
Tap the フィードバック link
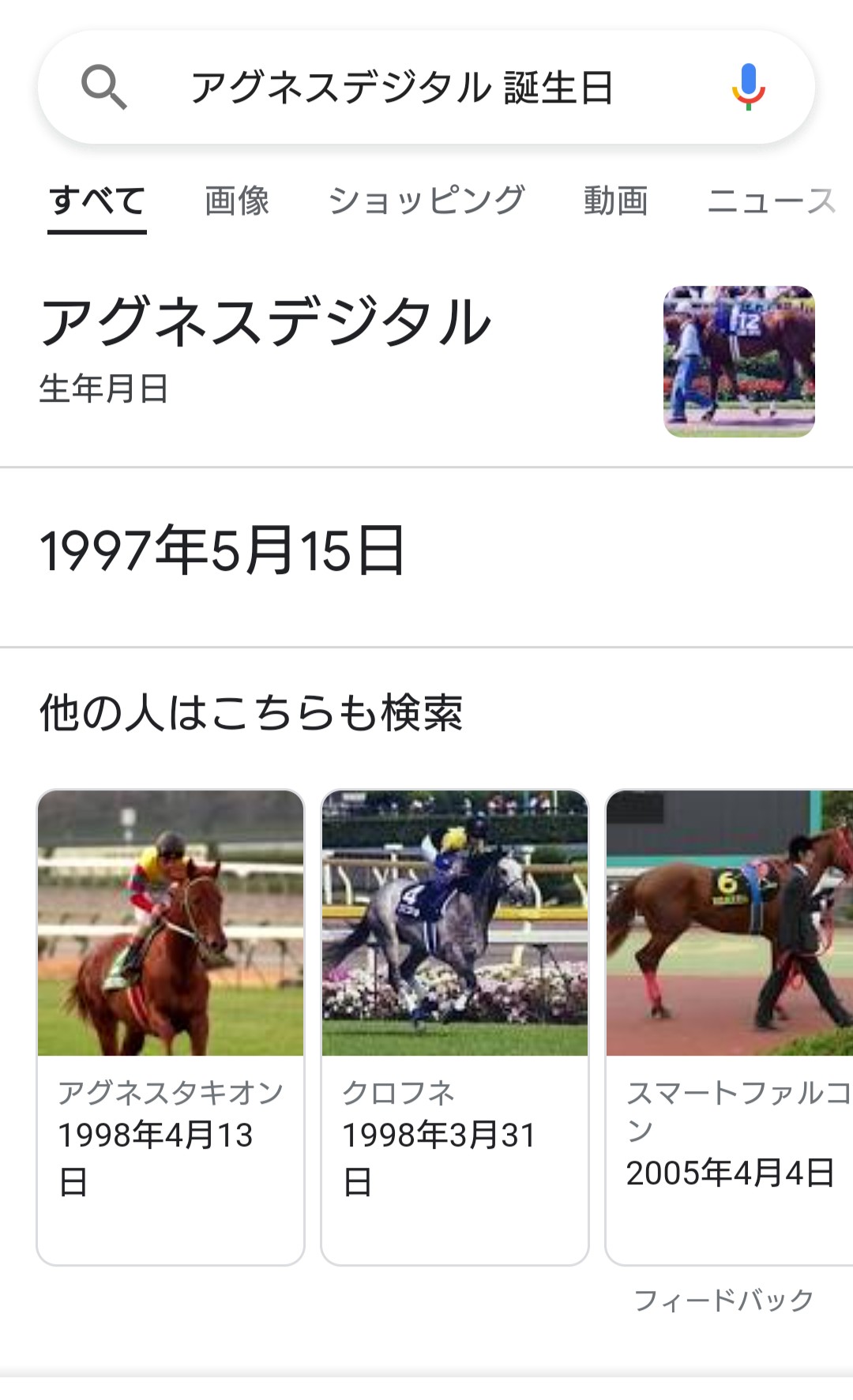[x=723, y=1300]
